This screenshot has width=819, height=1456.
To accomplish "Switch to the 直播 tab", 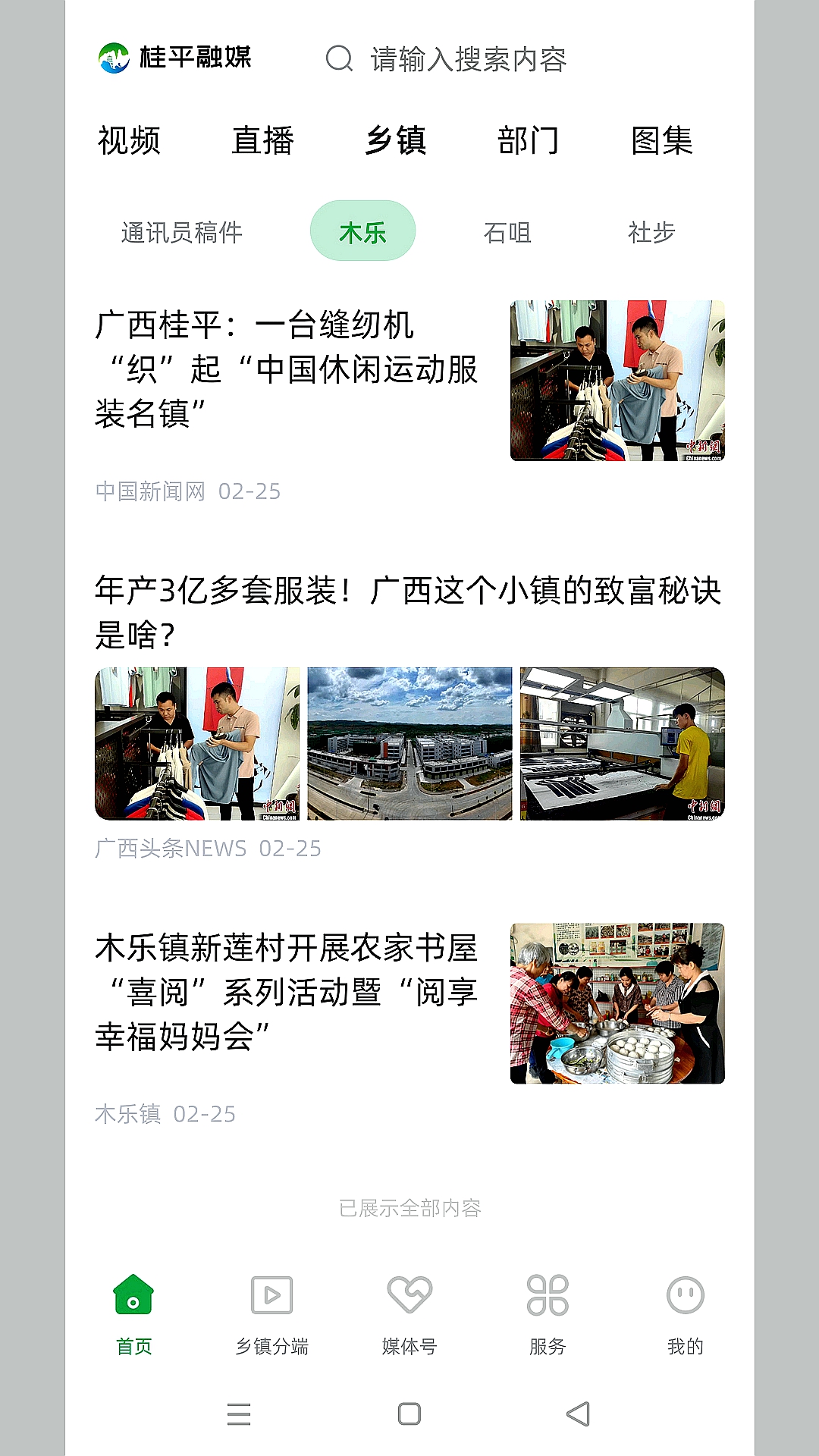I will pyautogui.click(x=264, y=141).
